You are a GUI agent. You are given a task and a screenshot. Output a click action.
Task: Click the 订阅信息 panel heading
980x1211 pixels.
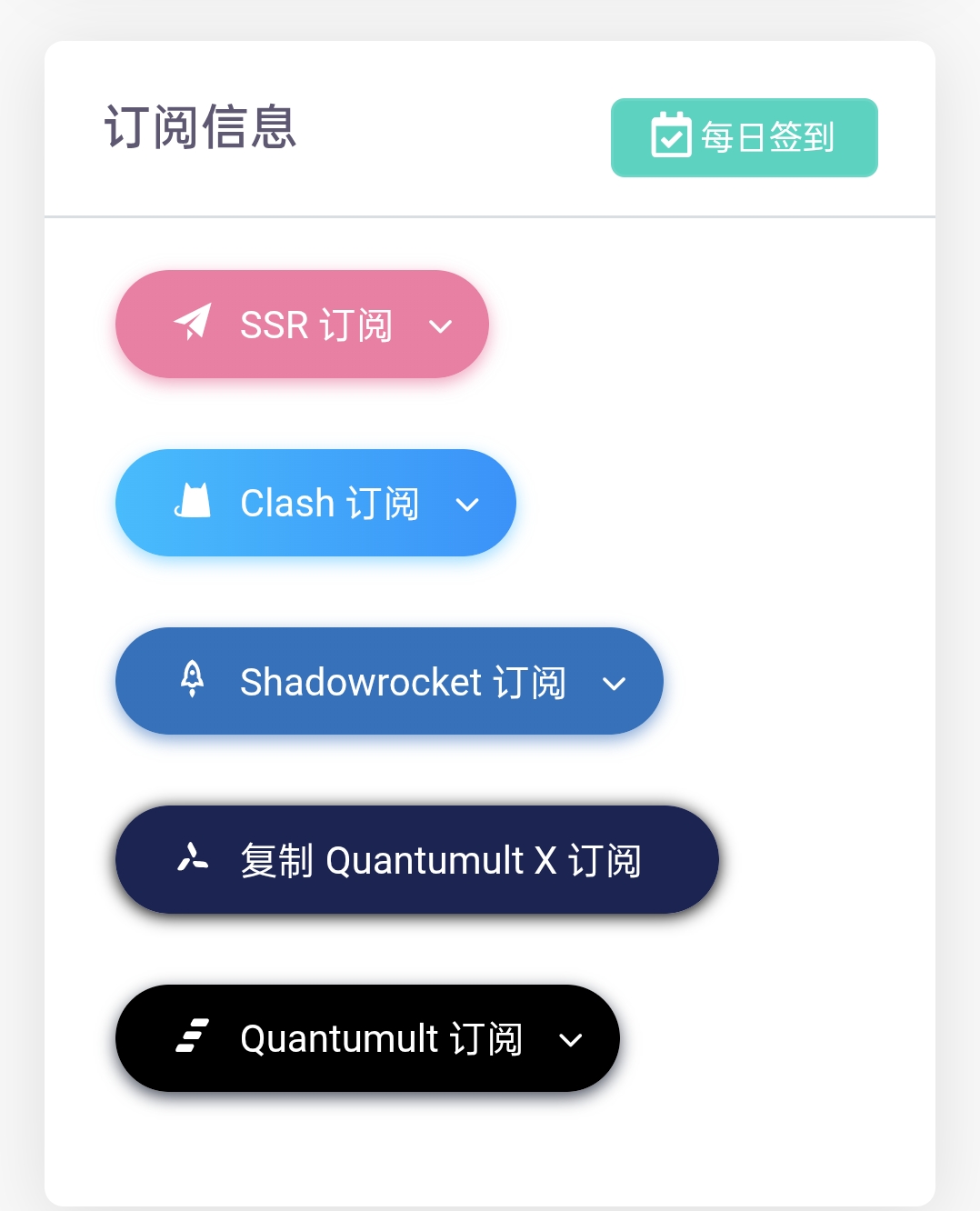(x=202, y=127)
